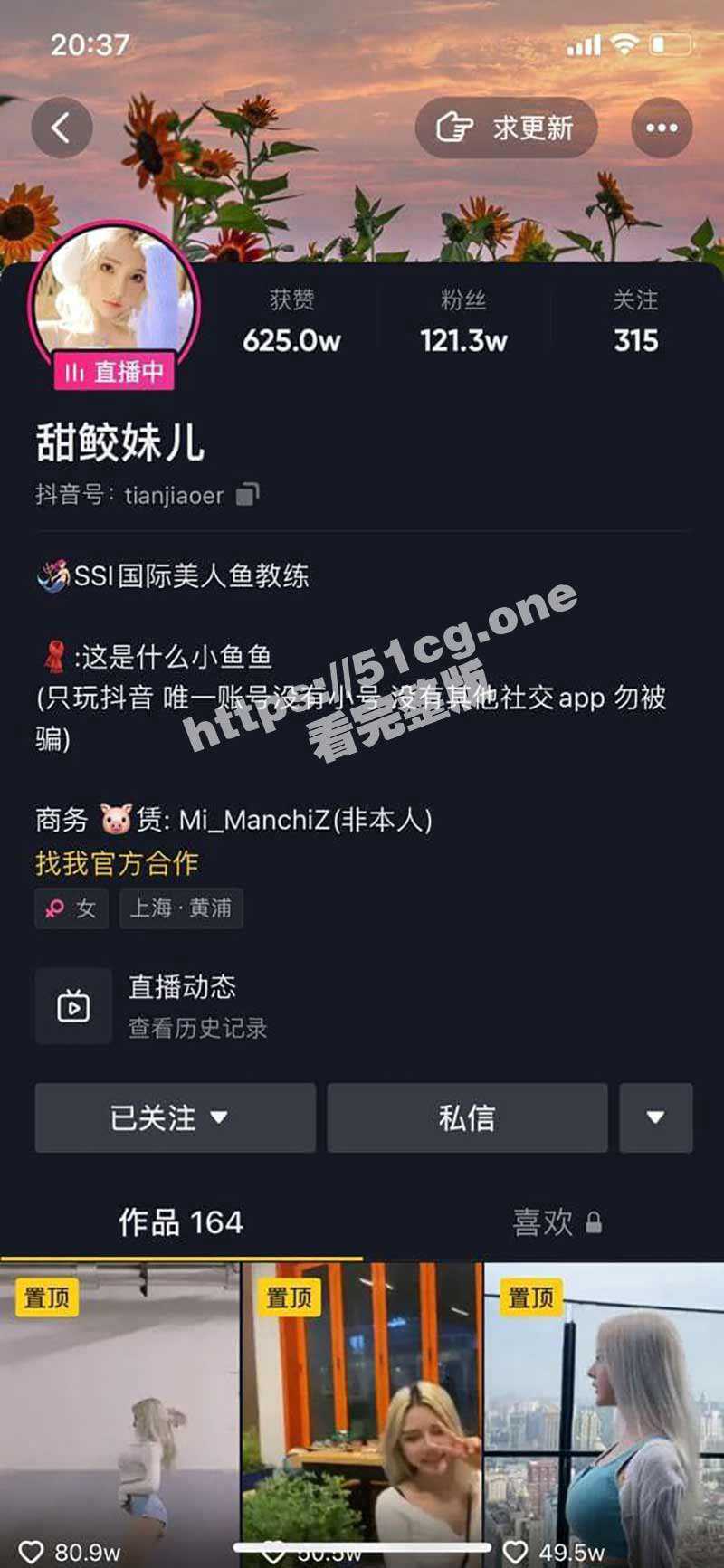724x1568 pixels.
Task: Open the three-dot overflow menu
Action: 662,128
